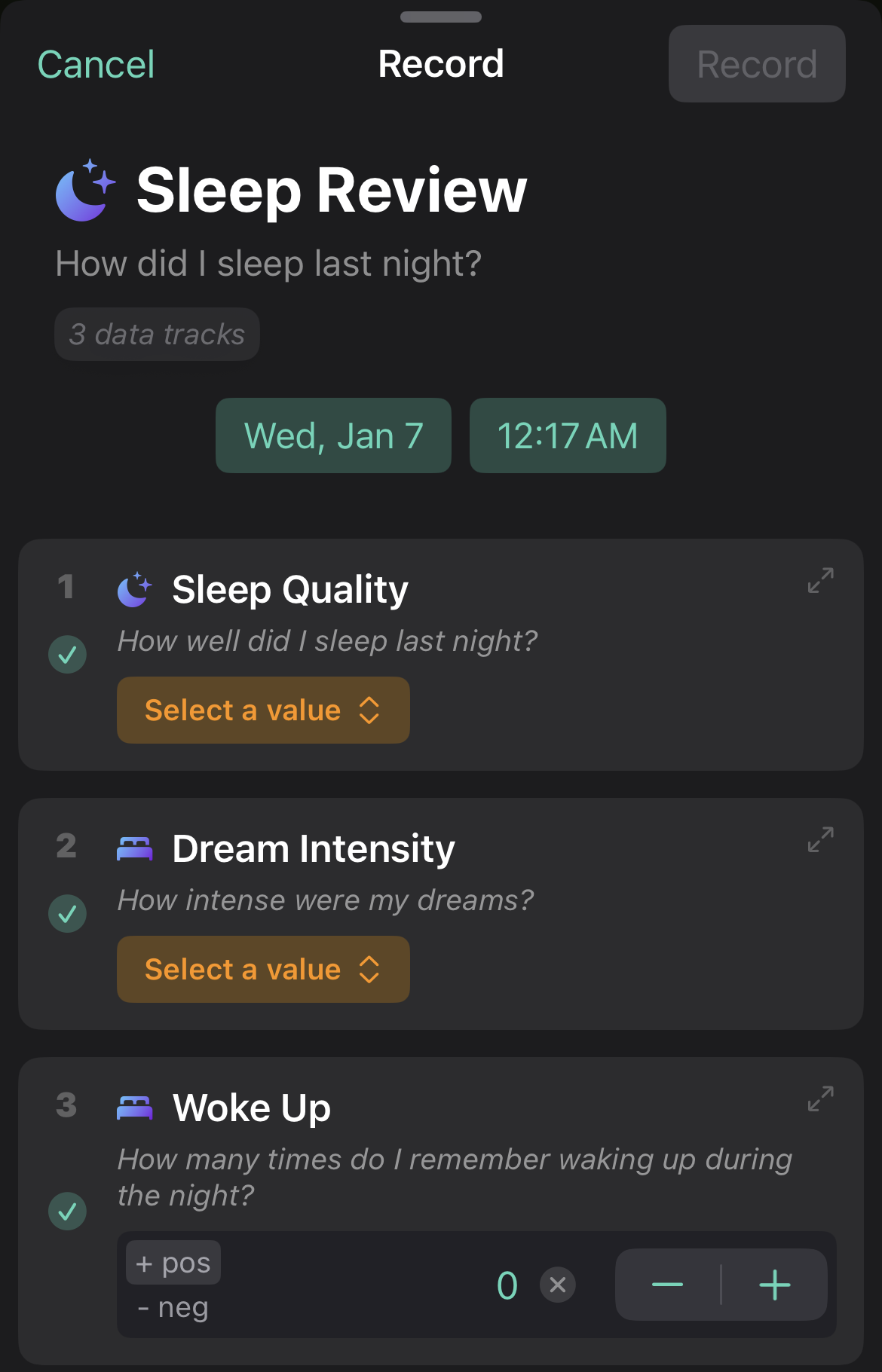Image resolution: width=882 pixels, height=1372 pixels.
Task: Expand the Sleep Quality card
Action: (820, 581)
